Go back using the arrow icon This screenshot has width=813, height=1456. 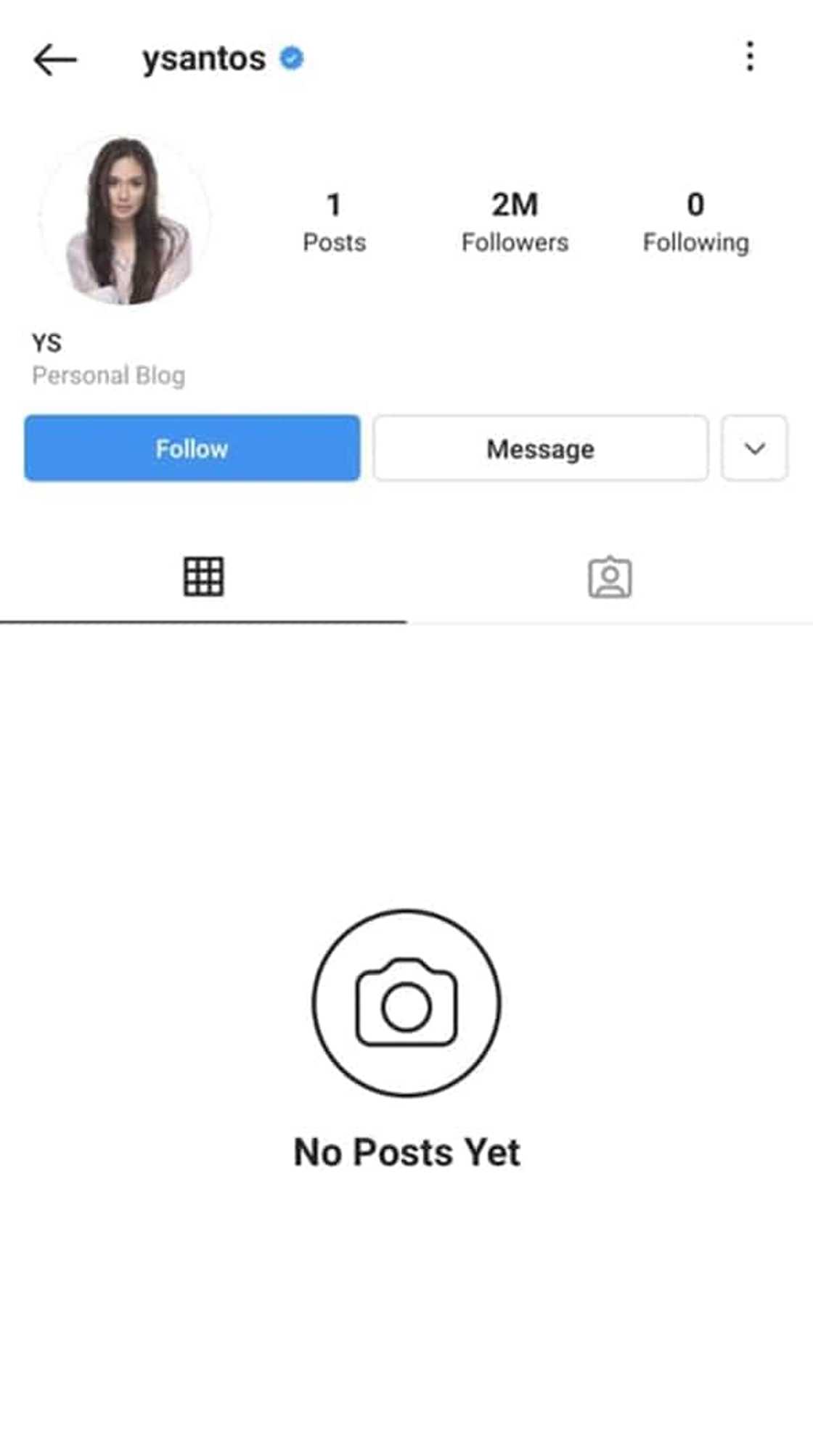pos(55,59)
